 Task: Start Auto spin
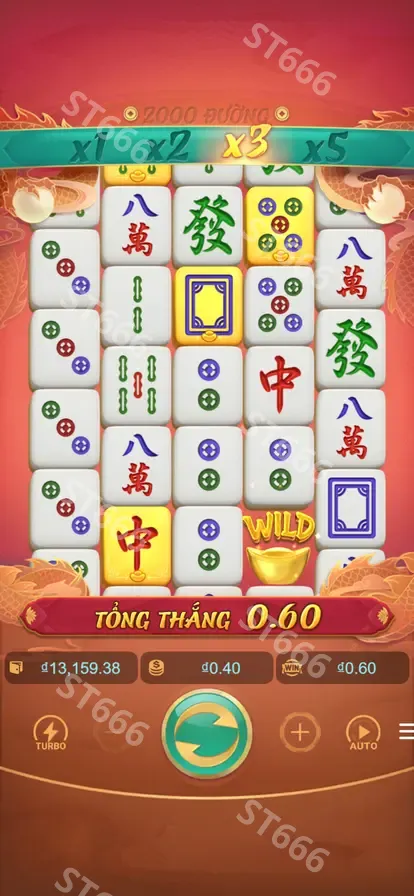tap(363, 733)
